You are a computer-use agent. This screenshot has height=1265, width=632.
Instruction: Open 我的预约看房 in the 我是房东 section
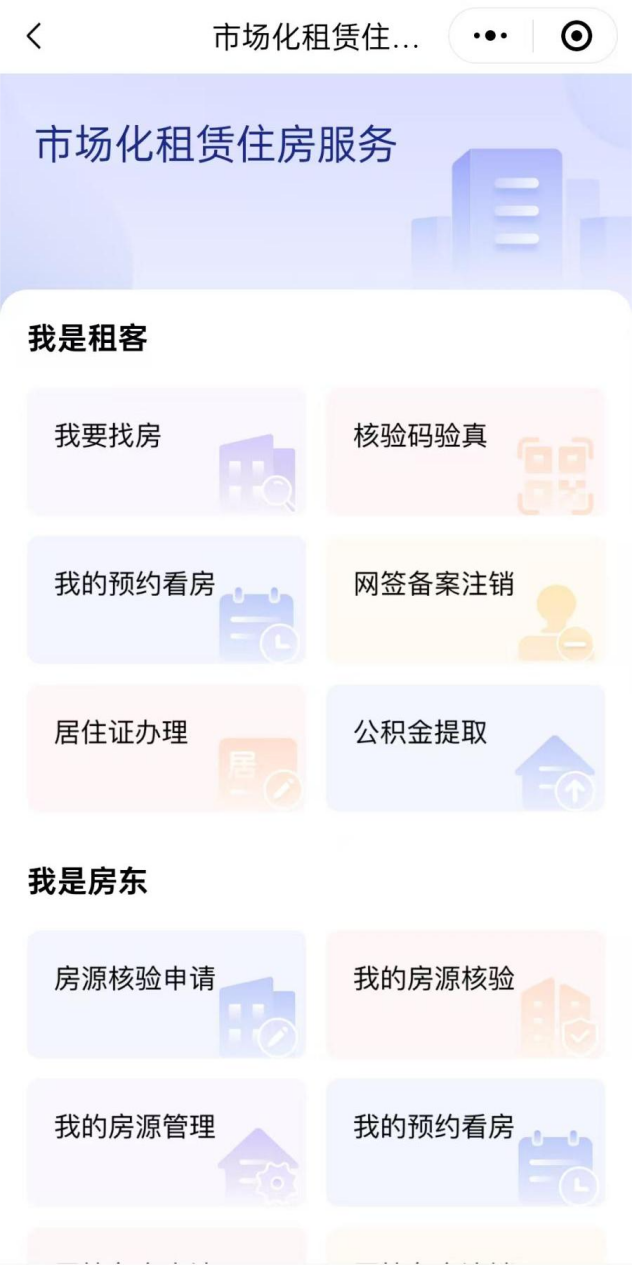[466, 1142]
